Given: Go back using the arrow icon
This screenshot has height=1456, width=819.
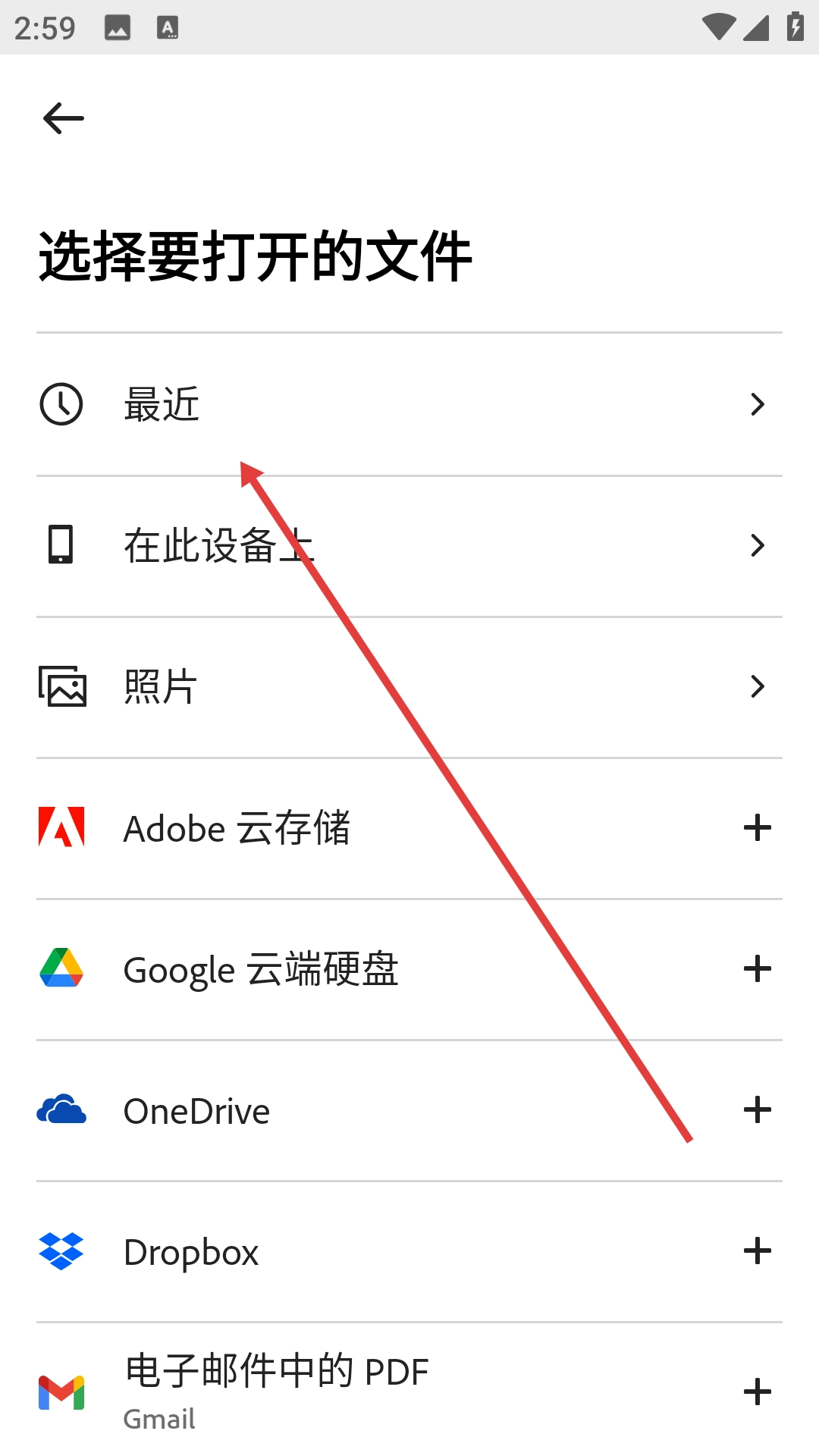Looking at the screenshot, I should (64, 118).
